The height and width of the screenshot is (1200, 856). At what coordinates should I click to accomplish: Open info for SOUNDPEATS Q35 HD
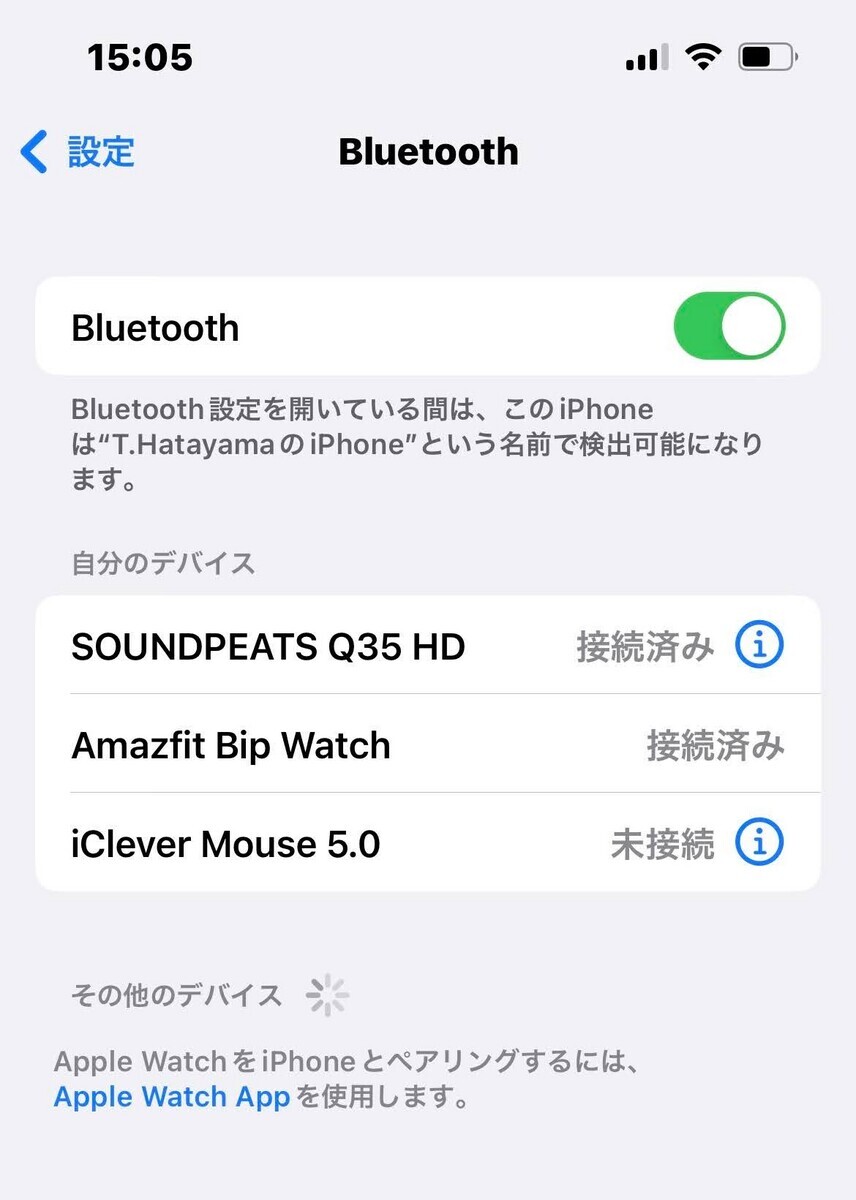coord(759,646)
